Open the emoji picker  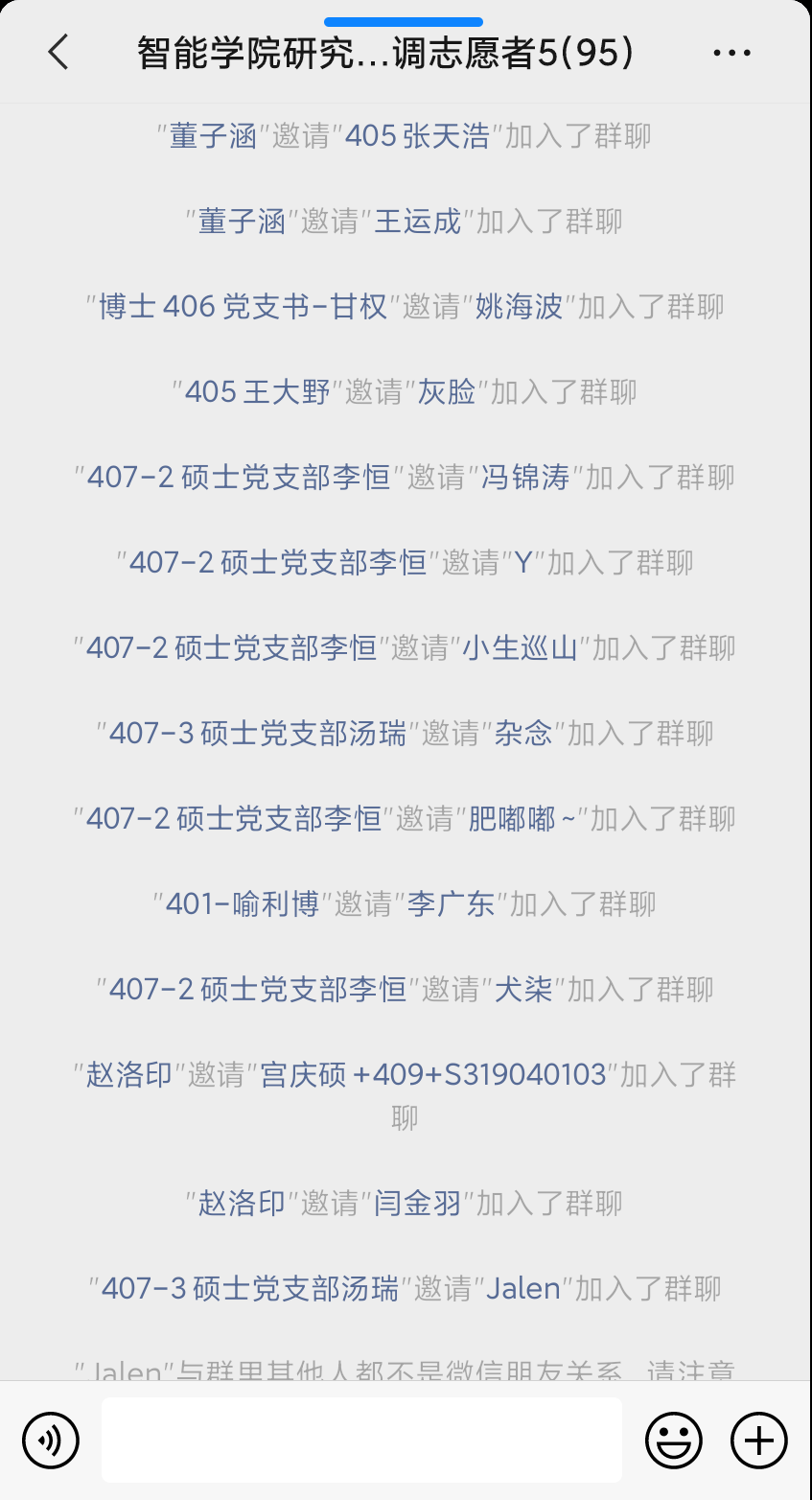673,1440
